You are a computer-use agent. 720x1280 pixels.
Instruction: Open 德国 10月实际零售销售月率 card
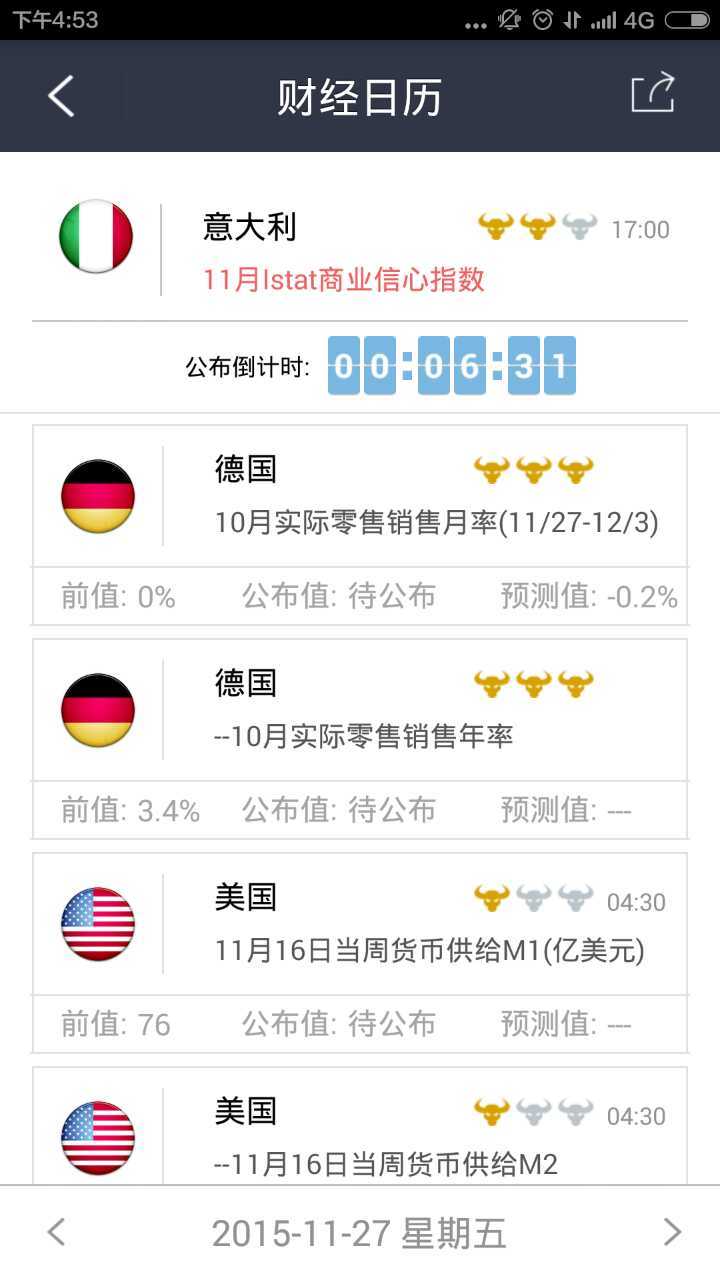pyautogui.click(x=360, y=498)
